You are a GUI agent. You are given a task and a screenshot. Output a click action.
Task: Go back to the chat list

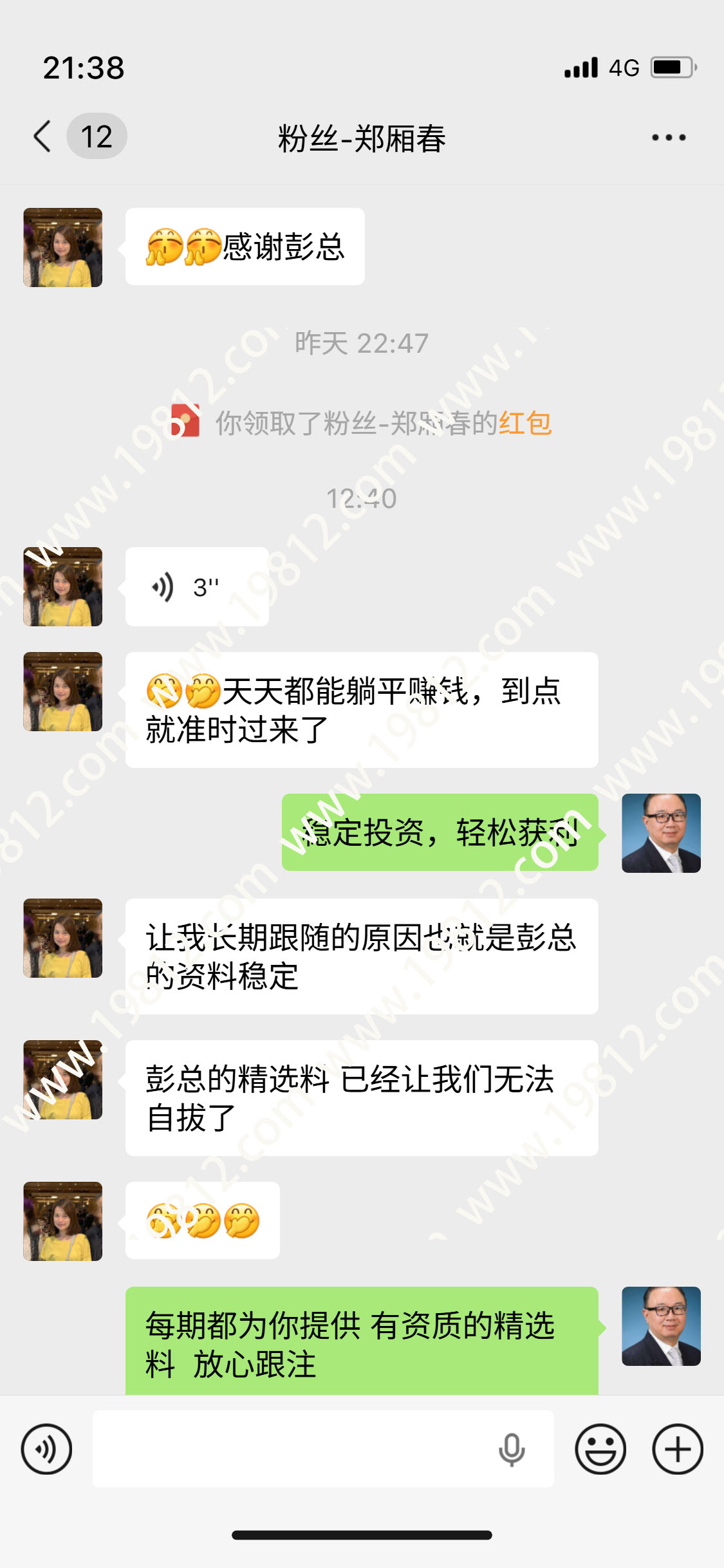(x=44, y=136)
